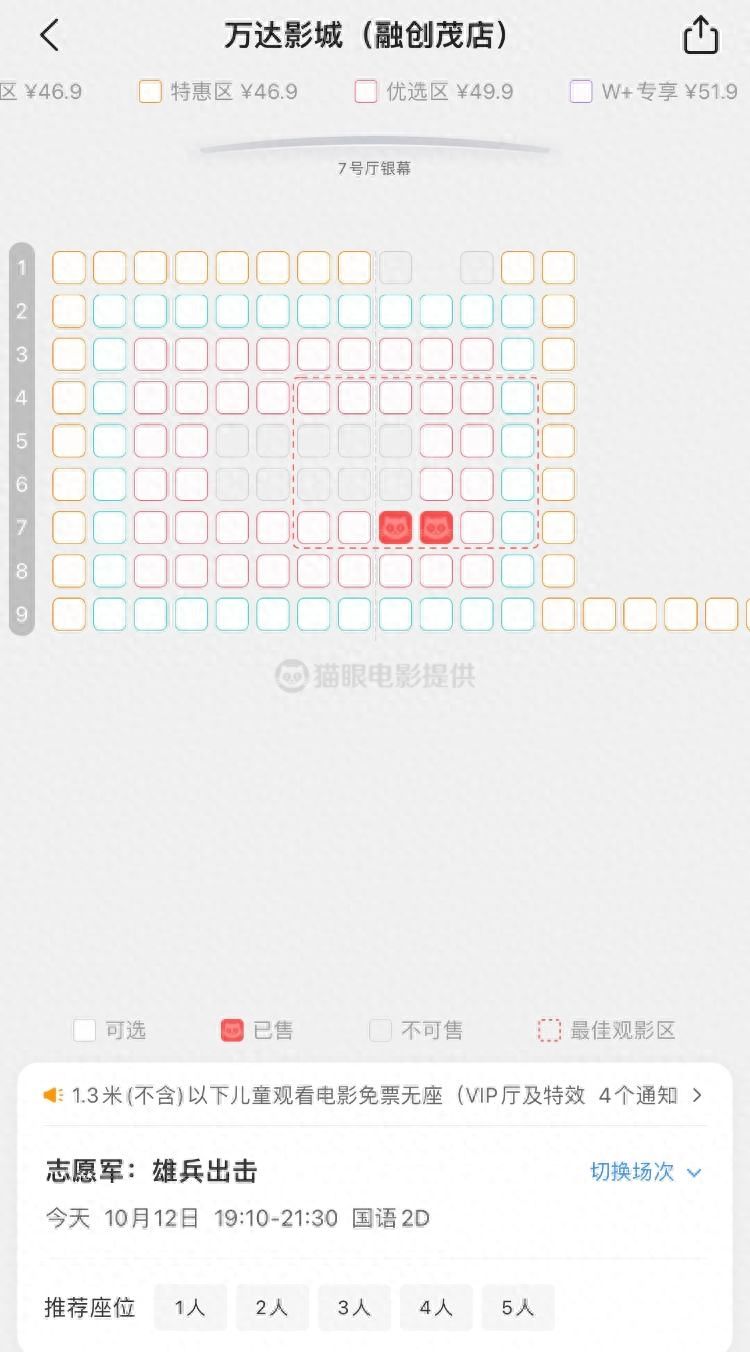750x1352 pixels.
Task: Open the 4个通知 notices banner
Action: [x=650, y=1095]
